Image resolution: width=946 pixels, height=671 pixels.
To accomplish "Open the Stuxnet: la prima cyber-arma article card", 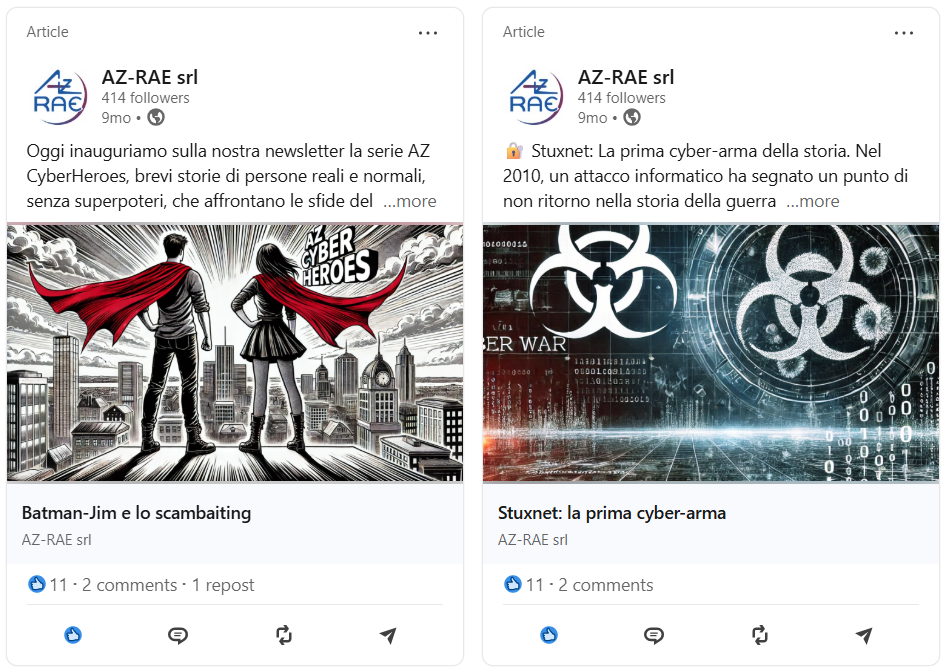I will tap(612, 513).
